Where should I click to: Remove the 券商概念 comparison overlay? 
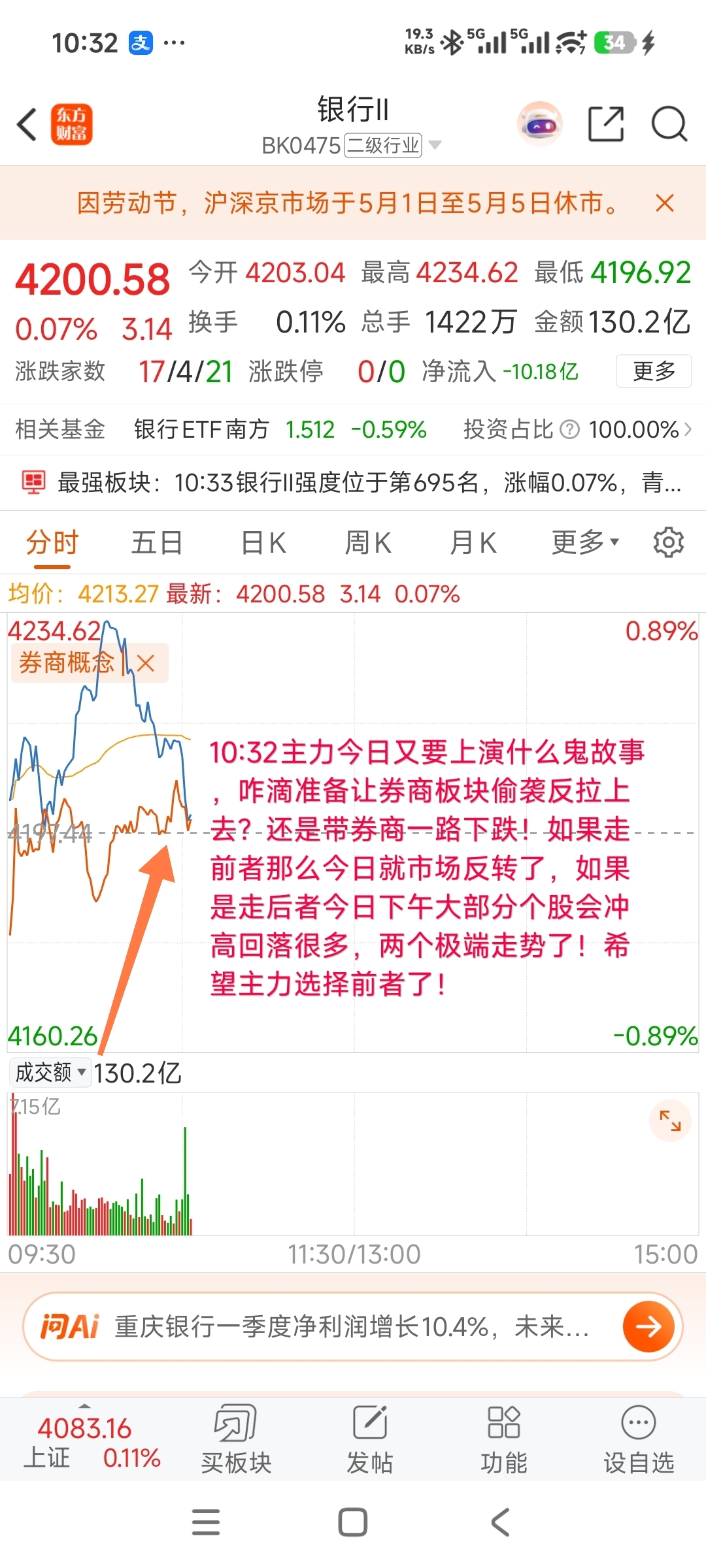(x=146, y=663)
